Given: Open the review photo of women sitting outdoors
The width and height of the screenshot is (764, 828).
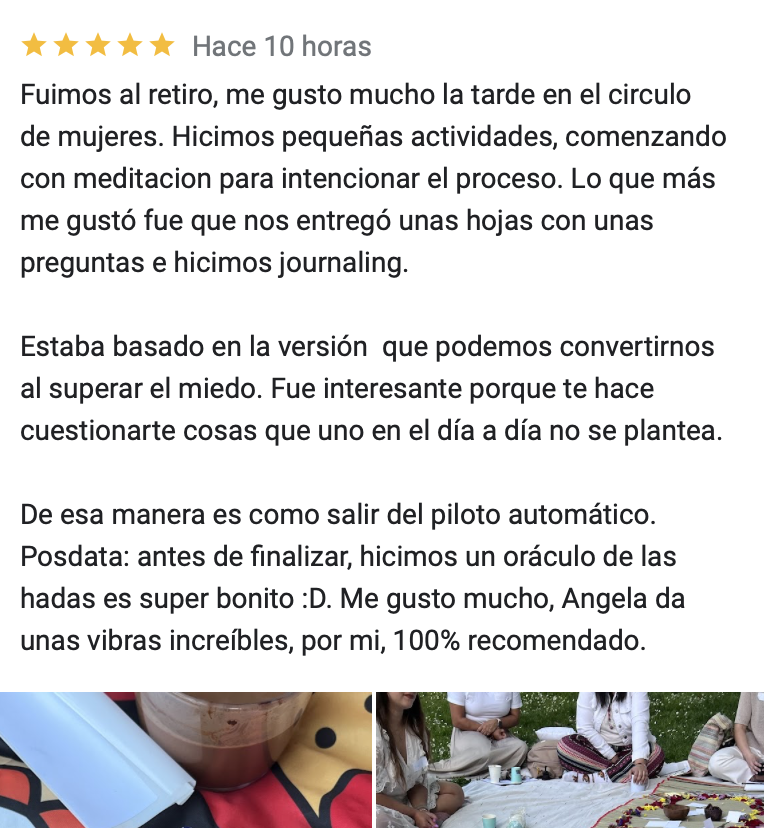Looking at the screenshot, I should (570, 758).
